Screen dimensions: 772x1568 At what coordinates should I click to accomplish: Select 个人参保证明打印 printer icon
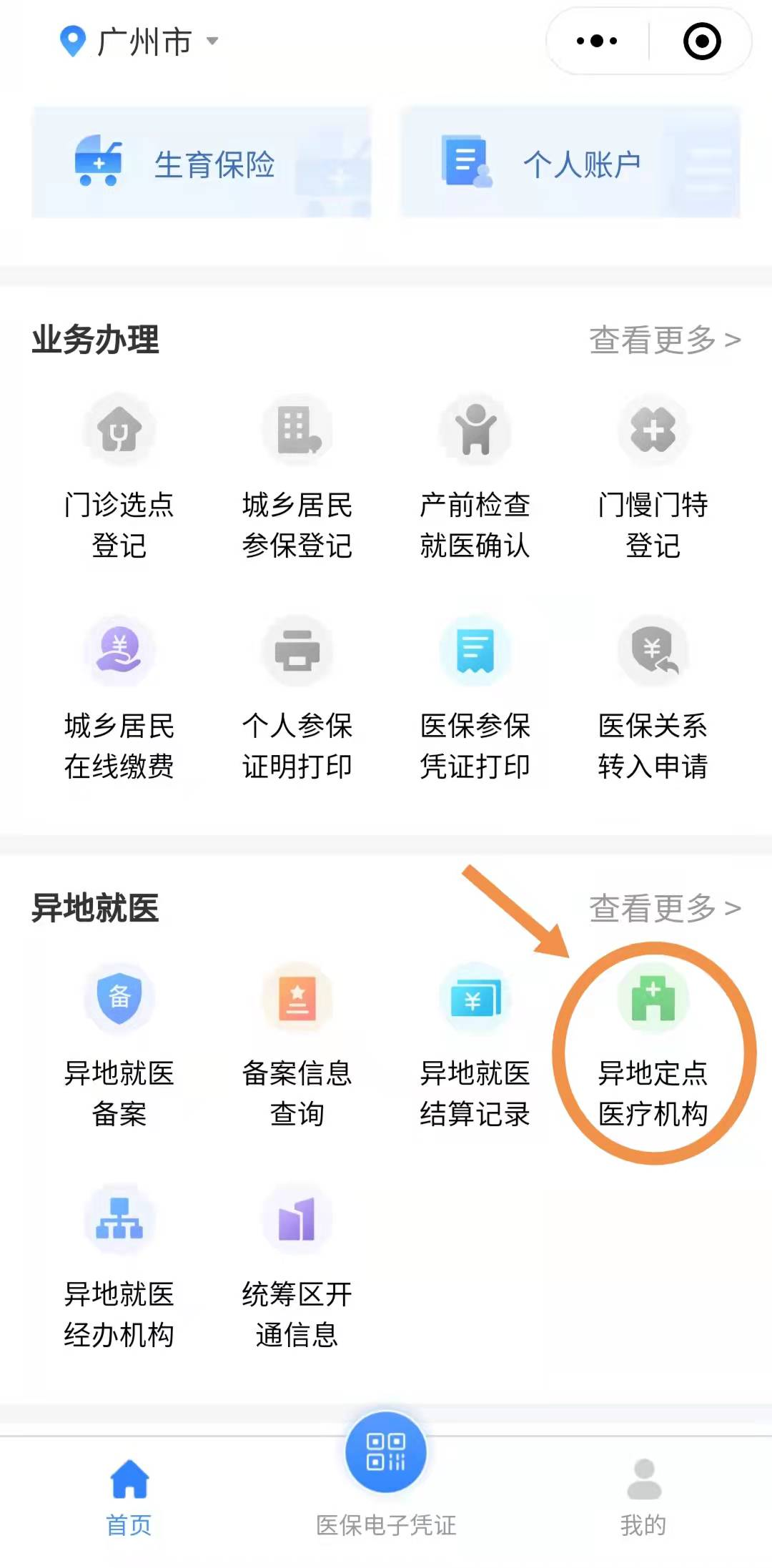297,651
